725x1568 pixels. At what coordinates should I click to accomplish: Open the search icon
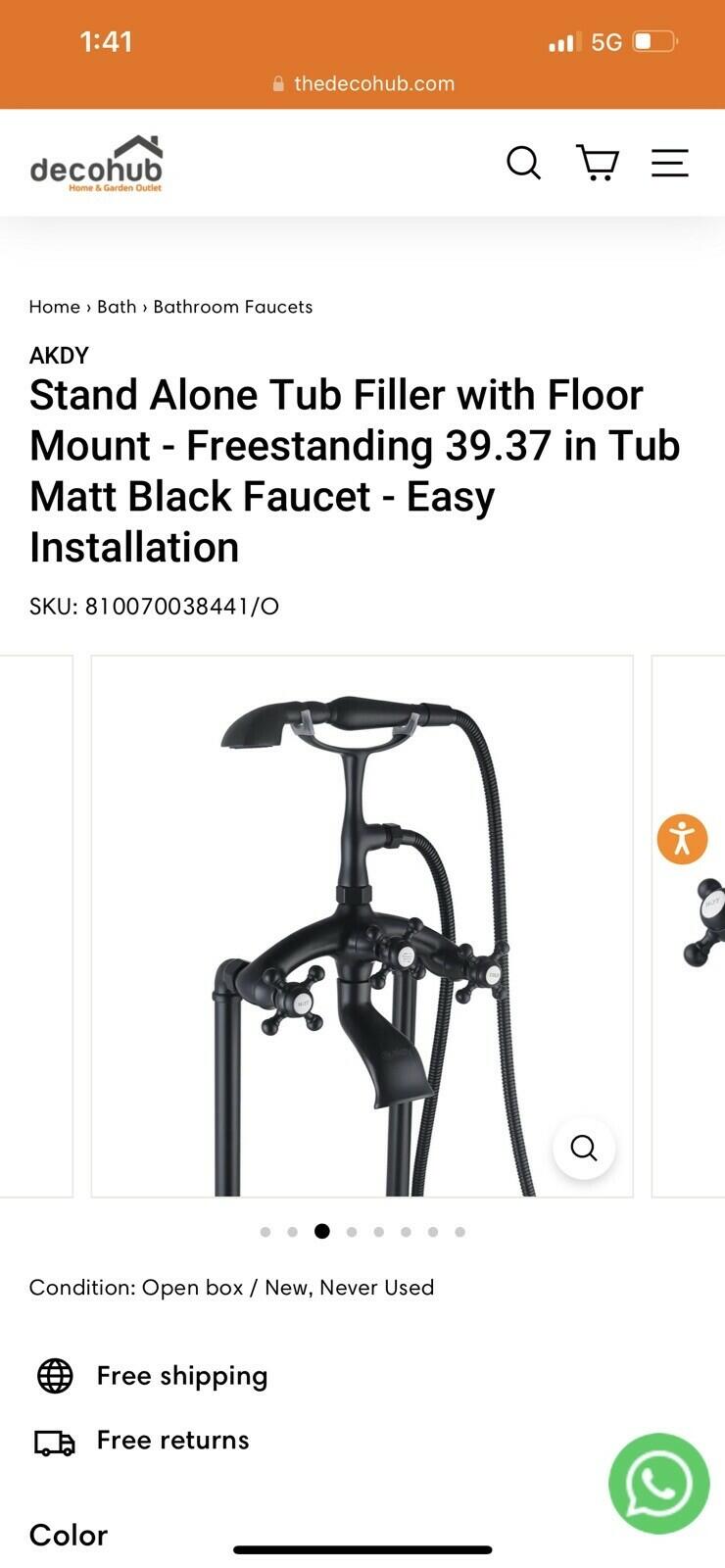[524, 164]
